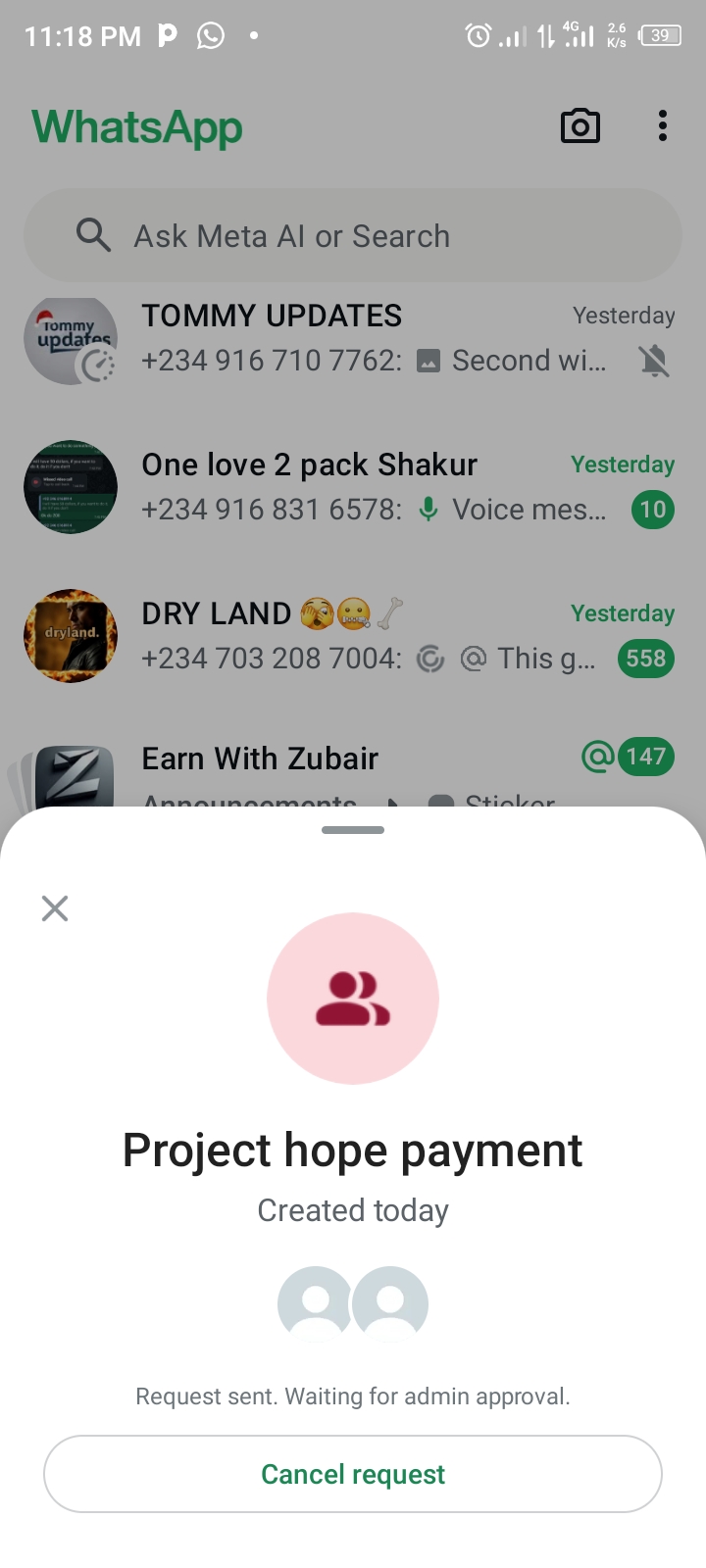Cancel the group join request
This screenshot has height=1568, width=706.
coord(353,1474)
